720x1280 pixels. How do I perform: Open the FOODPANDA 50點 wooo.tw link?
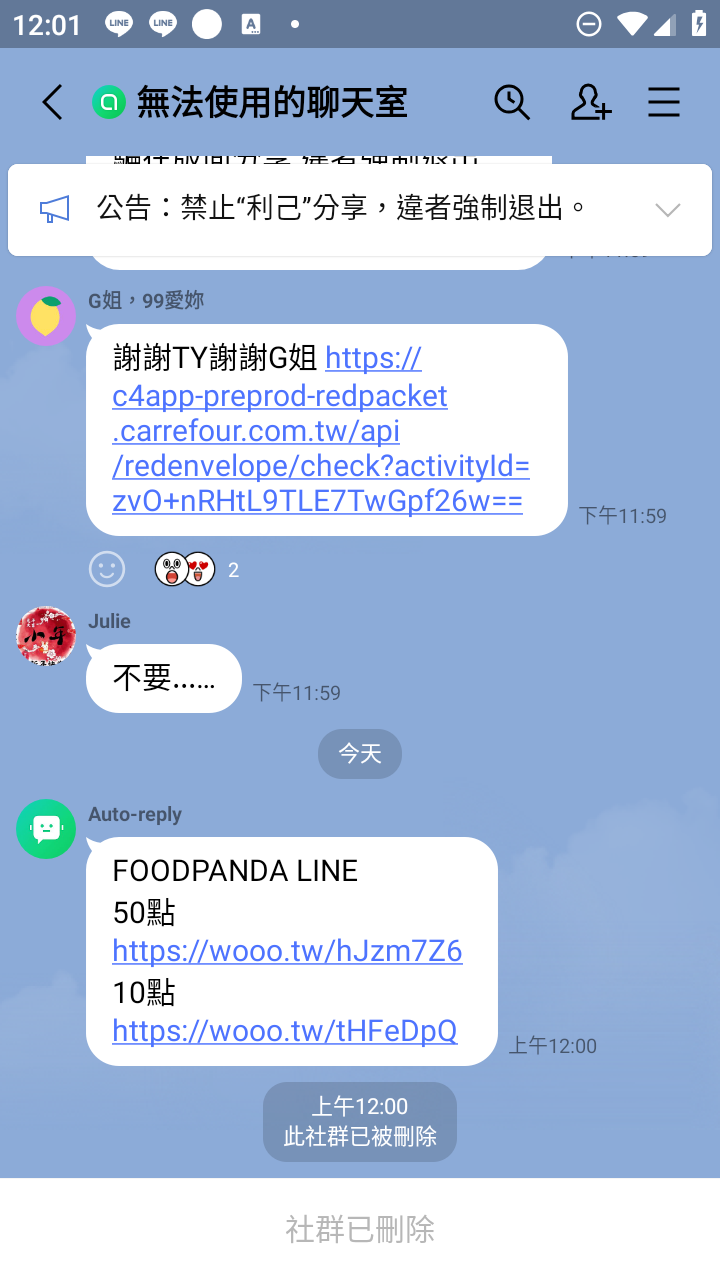click(287, 951)
